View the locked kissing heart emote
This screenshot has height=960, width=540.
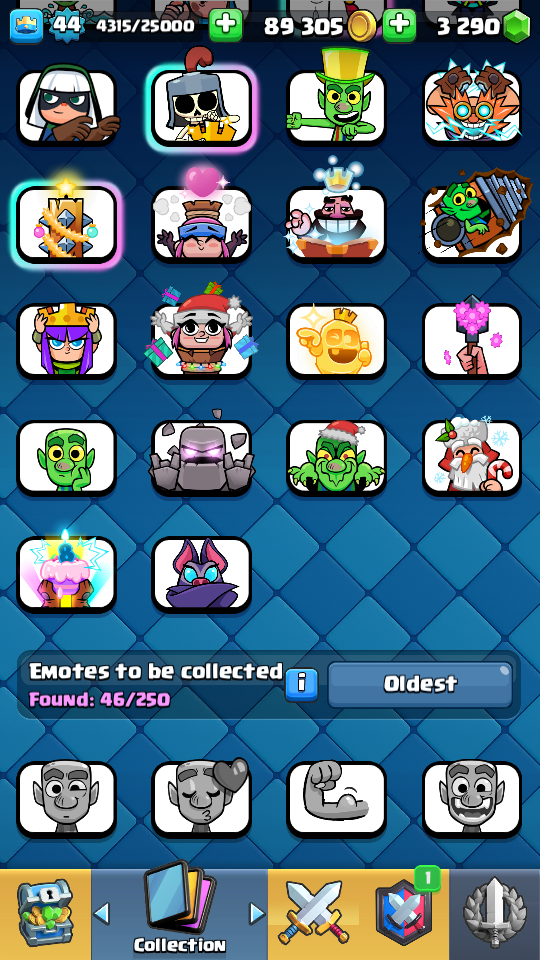pos(201,799)
